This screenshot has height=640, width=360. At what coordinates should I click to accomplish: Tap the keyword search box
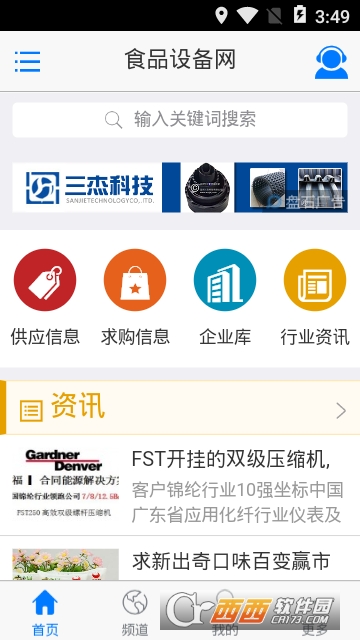[x=180, y=120]
